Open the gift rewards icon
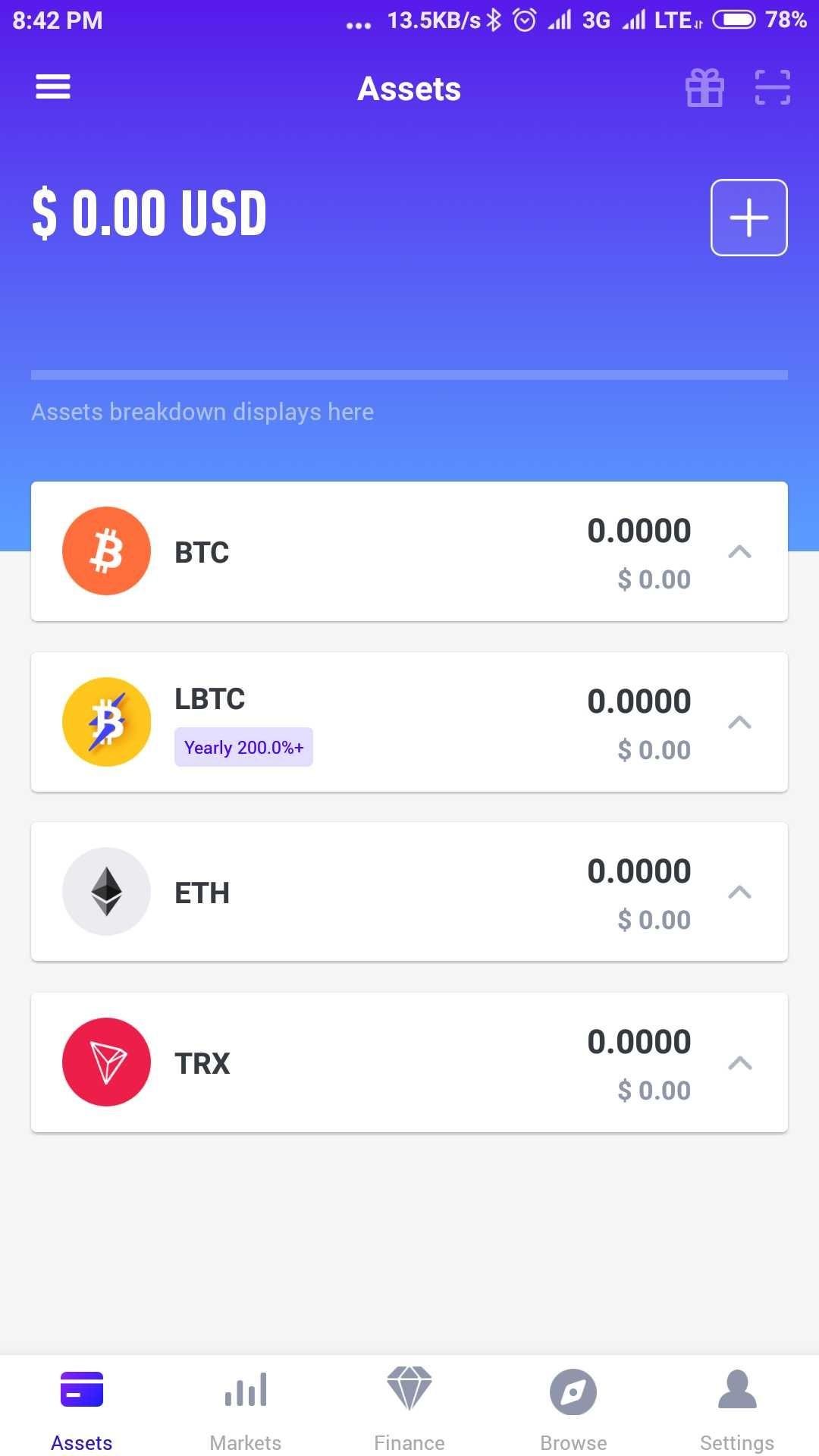 pyautogui.click(x=704, y=88)
